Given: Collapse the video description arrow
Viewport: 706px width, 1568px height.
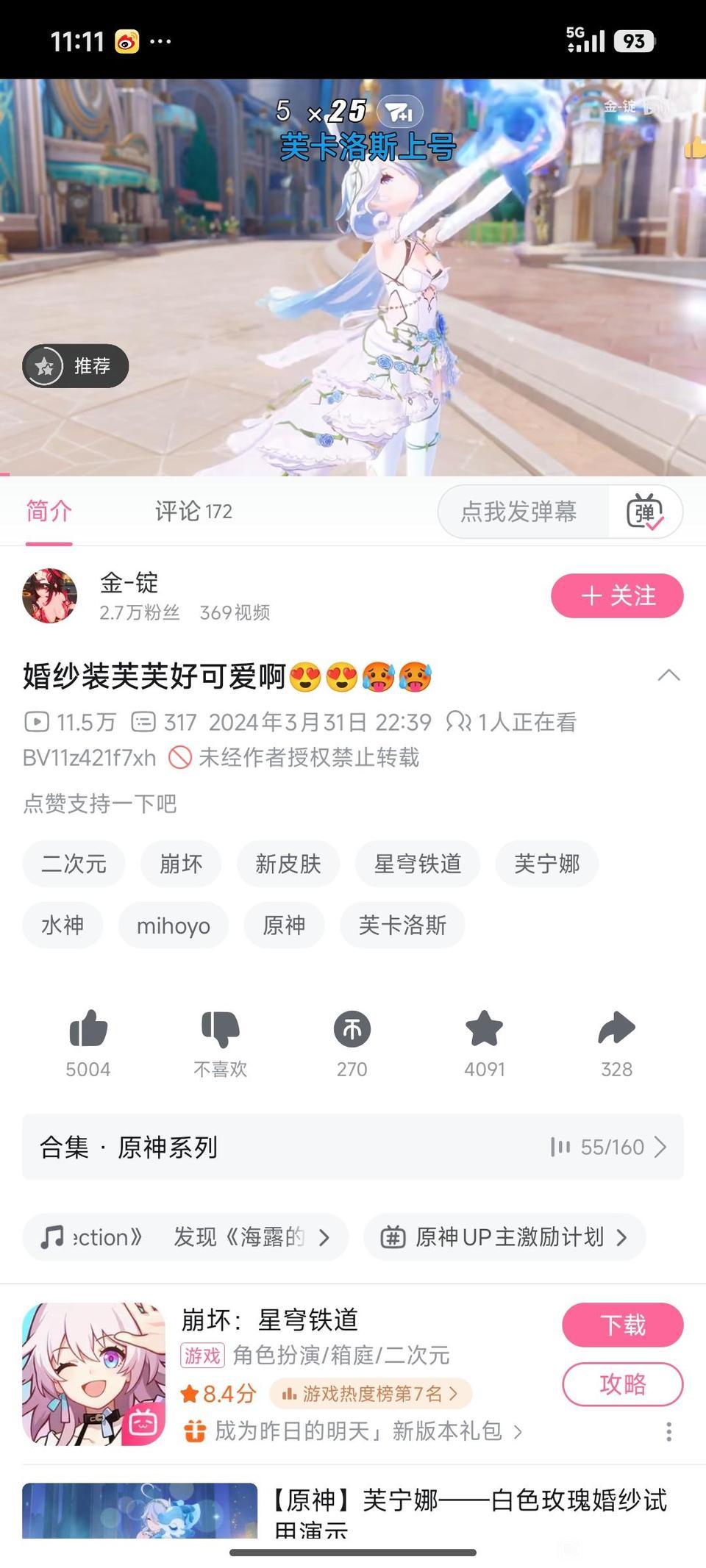Looking at the screenshot, I should (x=668, y=676).
